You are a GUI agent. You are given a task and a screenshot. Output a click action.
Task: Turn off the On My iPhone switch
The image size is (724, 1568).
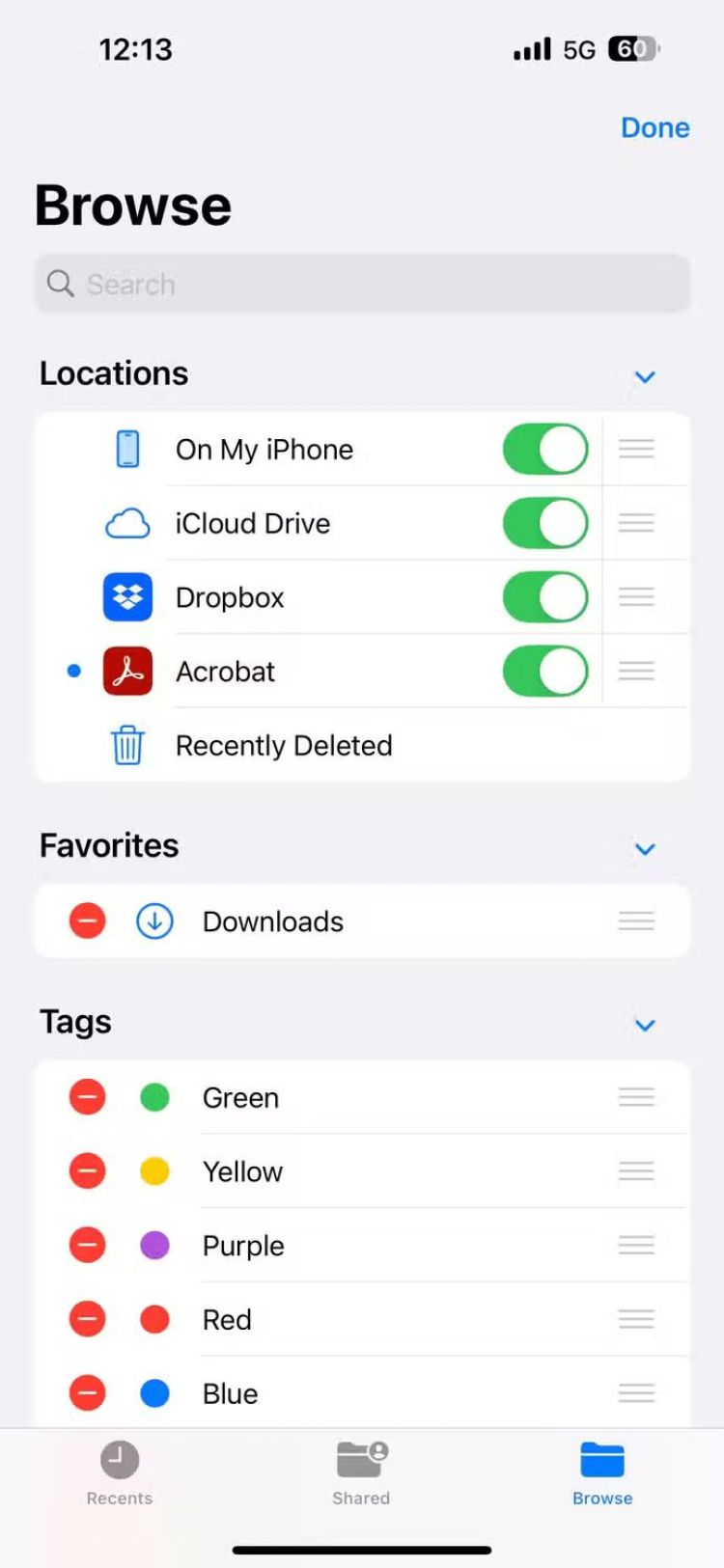tap(545, 450)
